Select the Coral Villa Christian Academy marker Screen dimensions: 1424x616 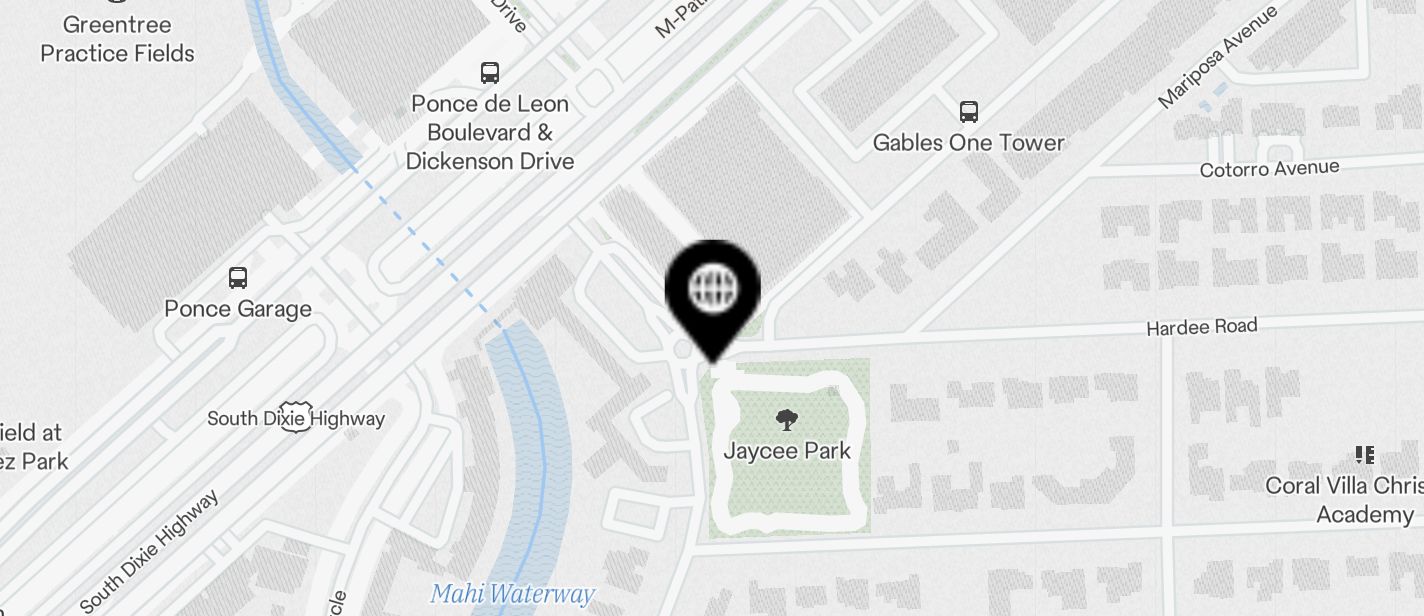1364,456
